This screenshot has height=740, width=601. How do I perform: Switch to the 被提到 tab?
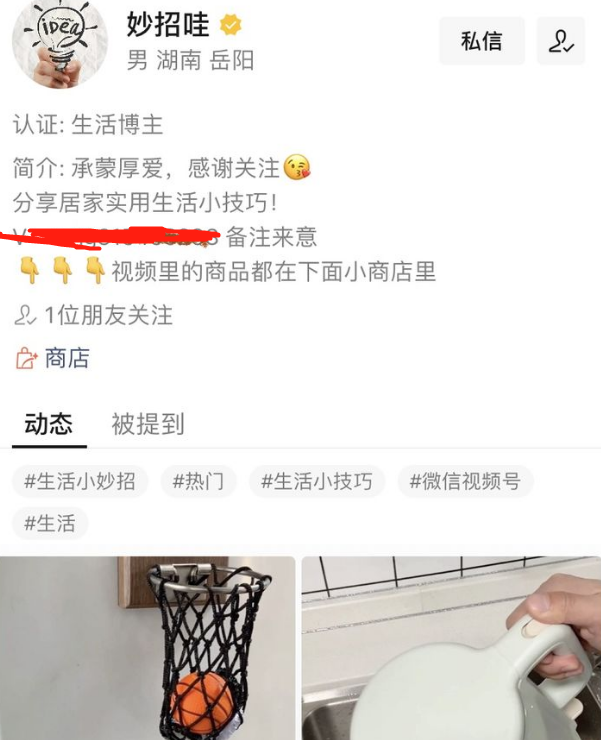(148, 424)
